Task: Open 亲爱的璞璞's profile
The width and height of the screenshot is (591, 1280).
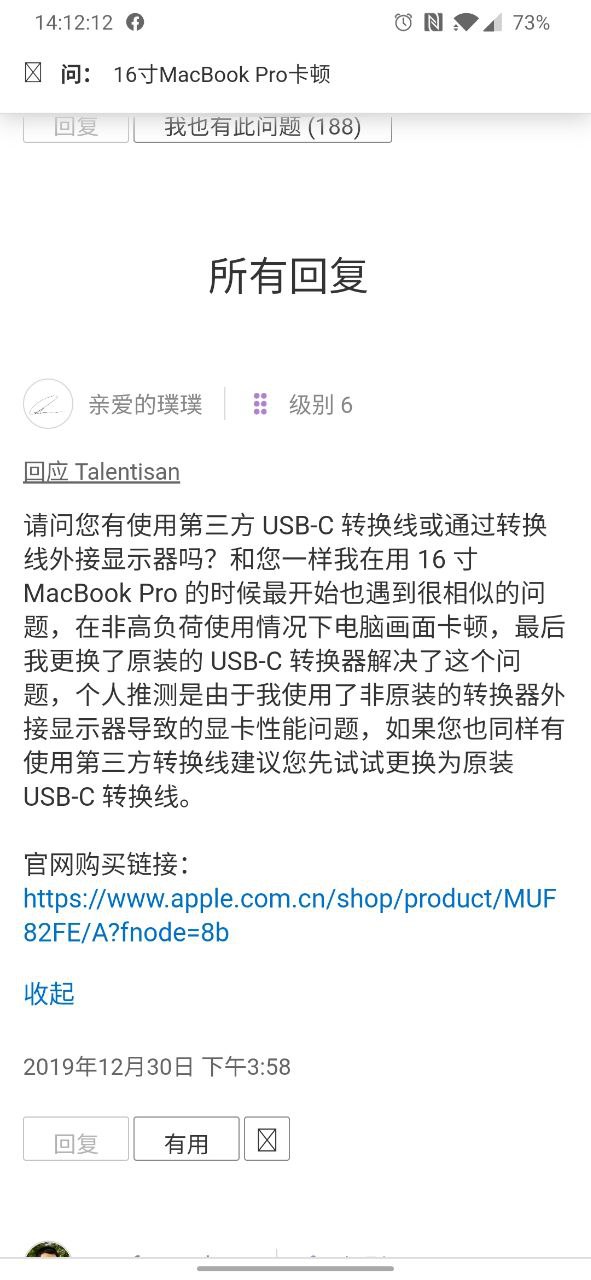Action: coord(146,404)
